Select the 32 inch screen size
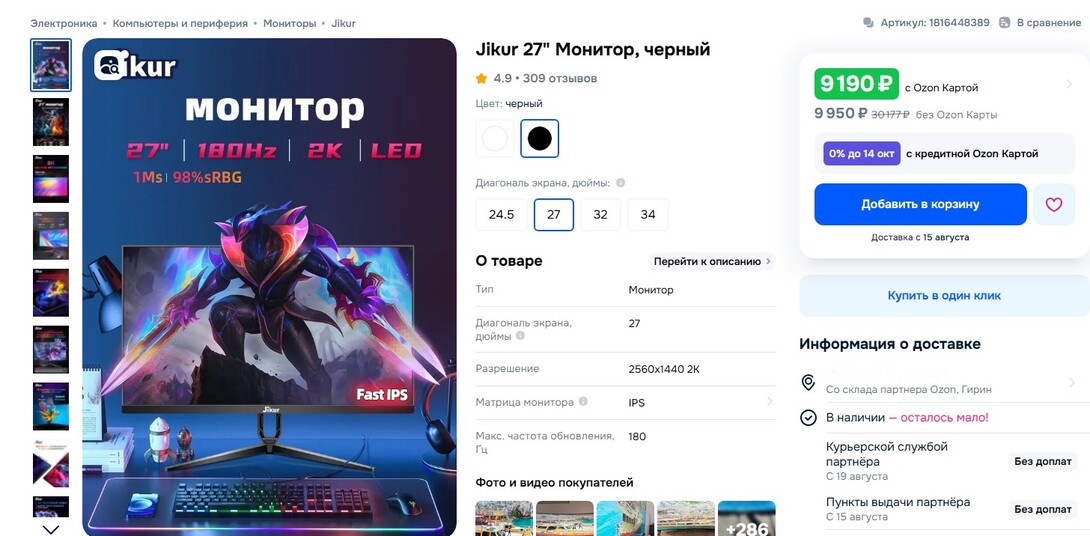The width and height of the screenshot is (1090, 536). [x=600, y=214]
